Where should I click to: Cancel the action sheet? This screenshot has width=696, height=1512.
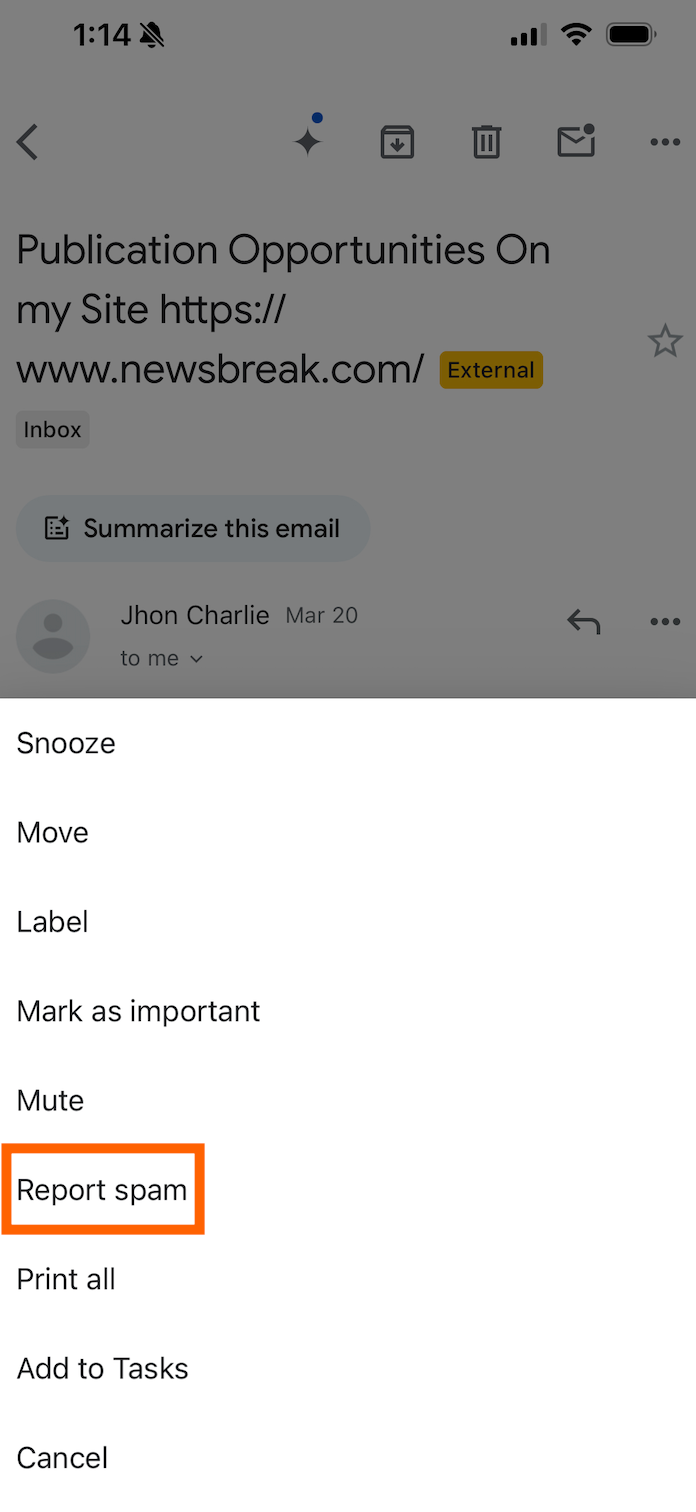pos(62,1457)
